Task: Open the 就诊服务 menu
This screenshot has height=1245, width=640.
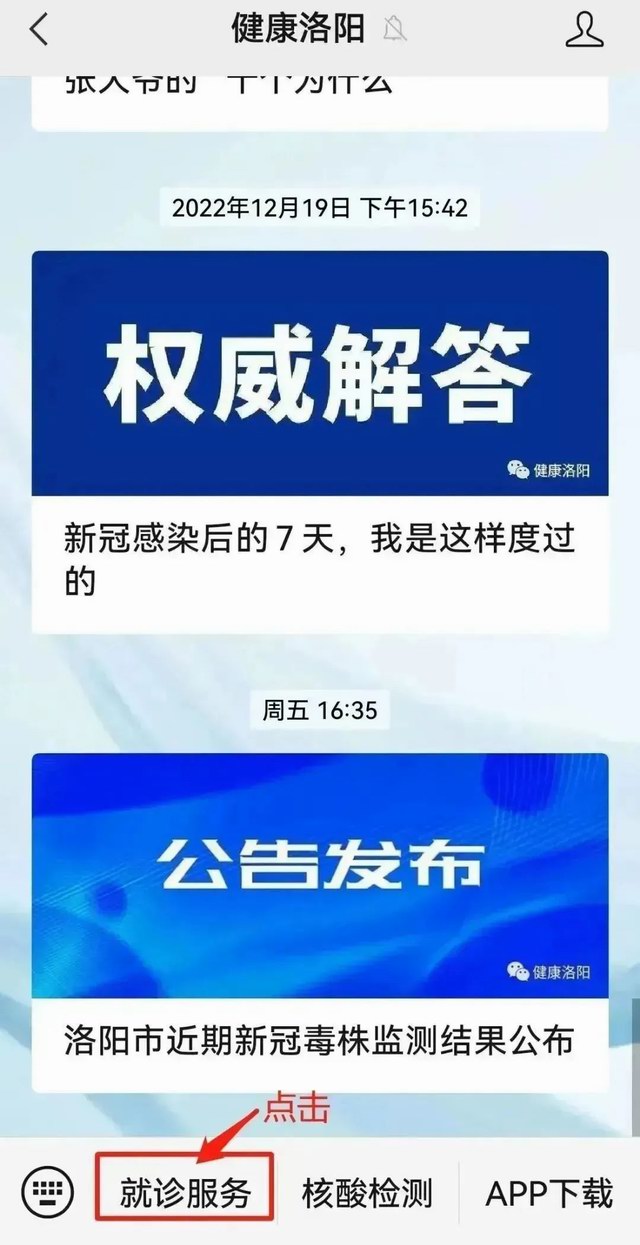Action: point(184,1192)
